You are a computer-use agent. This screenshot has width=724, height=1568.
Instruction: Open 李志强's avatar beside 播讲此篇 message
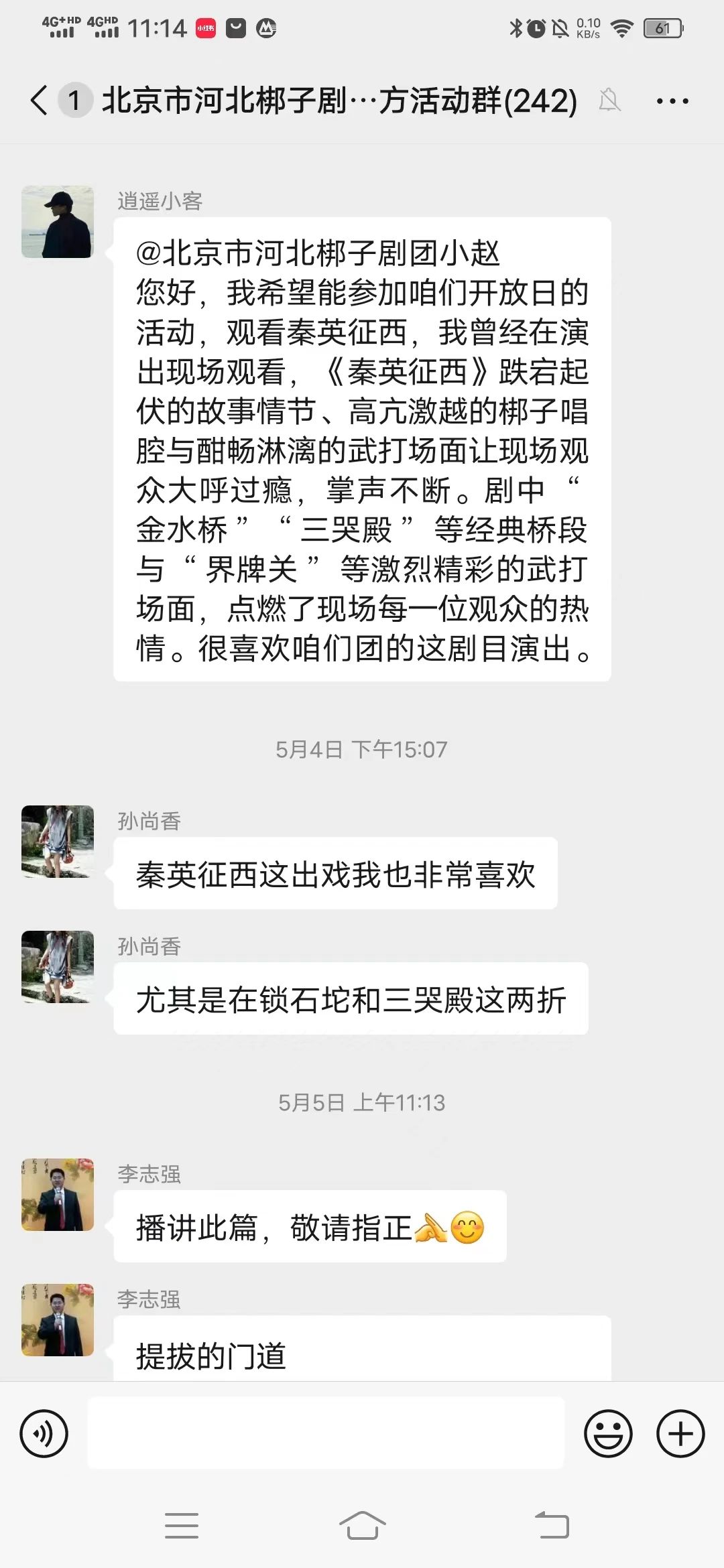pyautogui.click(x=58, y=1195)
